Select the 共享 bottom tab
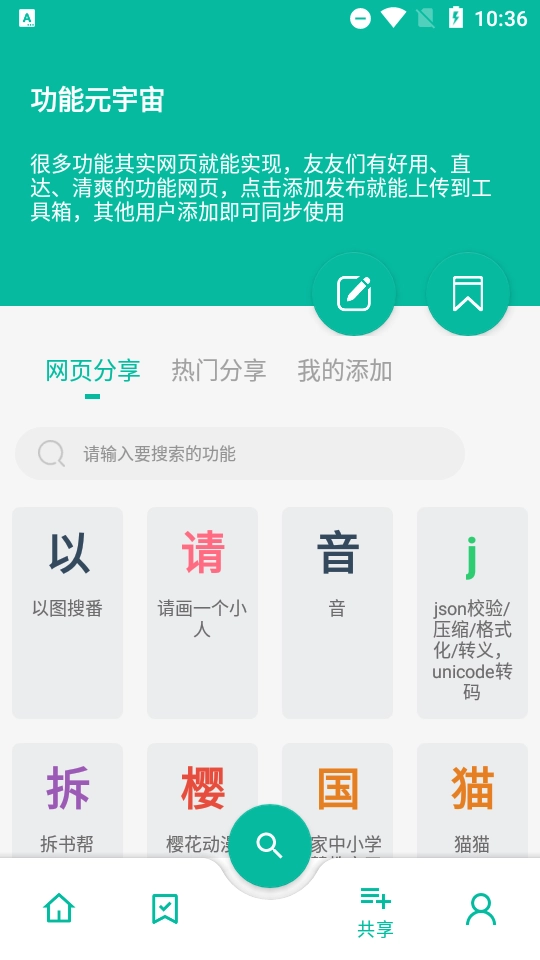The height and width of the screenshot is (960, 540). click(x=375, y=912)
